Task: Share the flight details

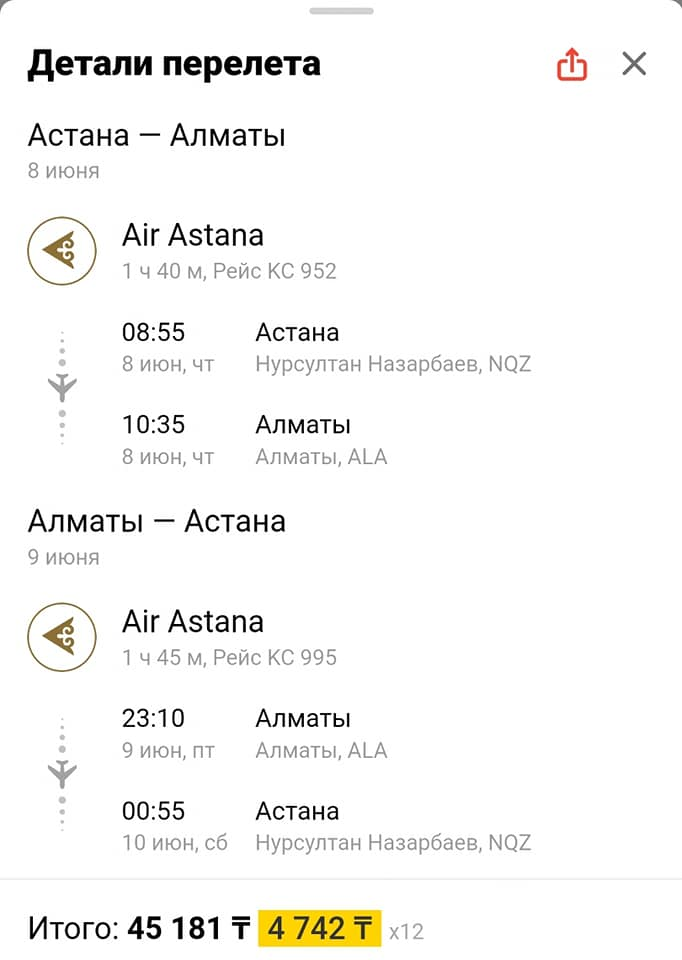Action: click(571, 65)
